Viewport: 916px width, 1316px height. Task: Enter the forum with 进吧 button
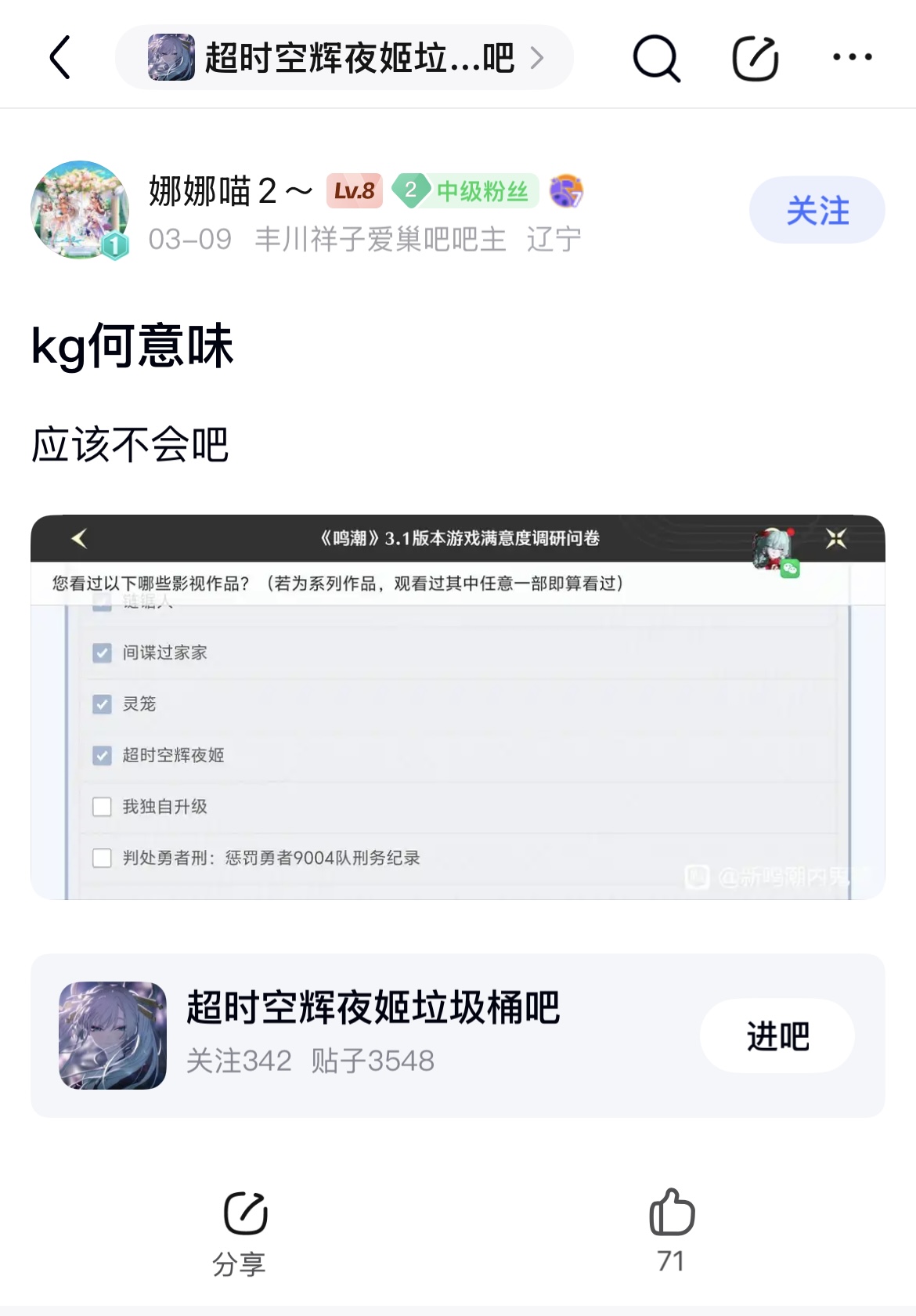(777, 1036)
